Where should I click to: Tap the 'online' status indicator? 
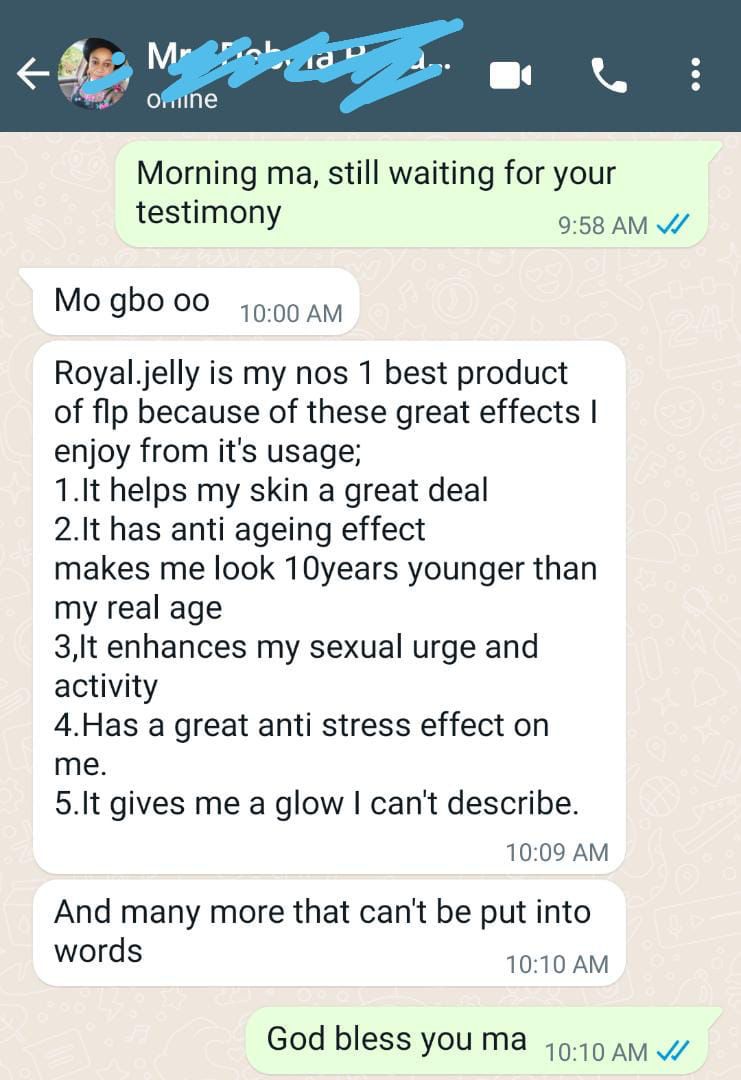click(x=182, y=98)
